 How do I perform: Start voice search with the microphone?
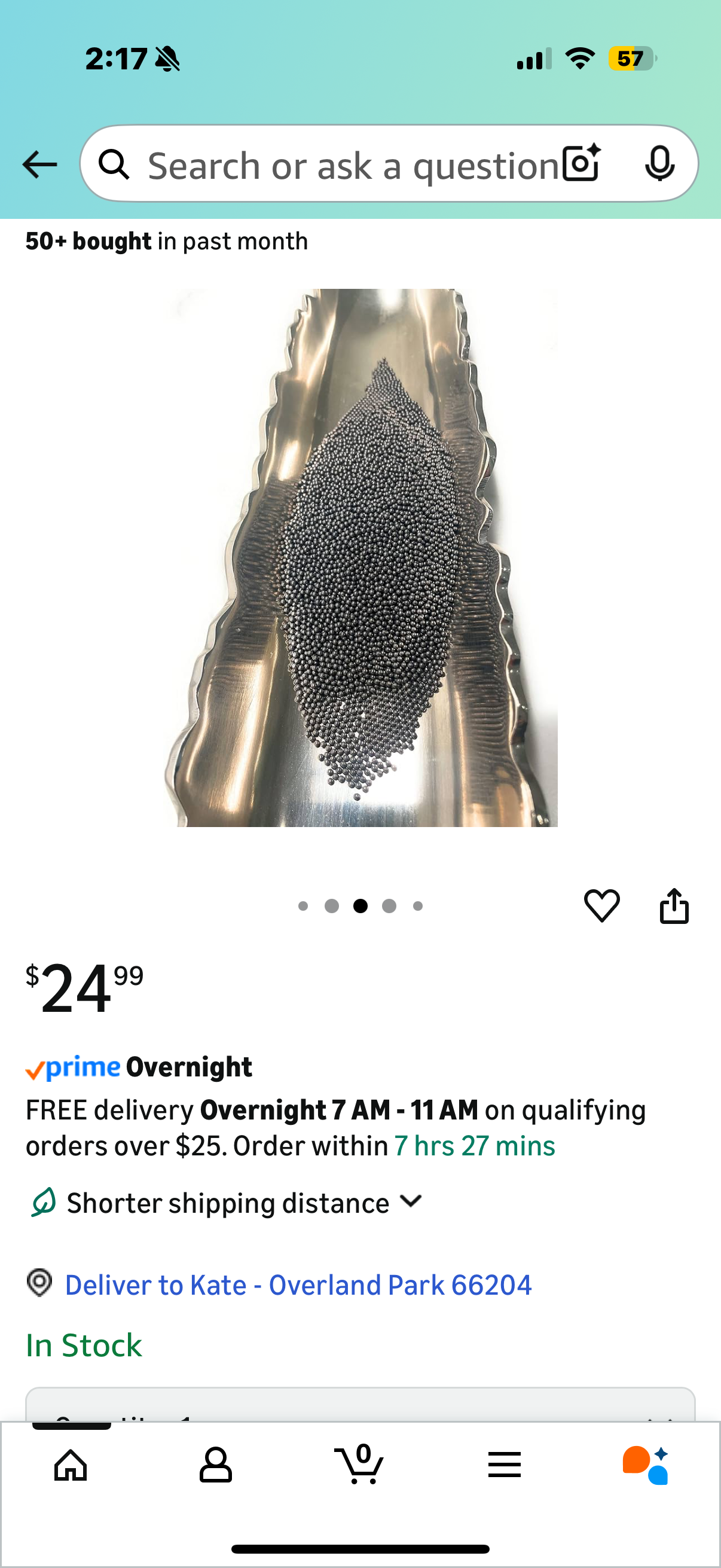pyautogui.click(x=659, y=164)
